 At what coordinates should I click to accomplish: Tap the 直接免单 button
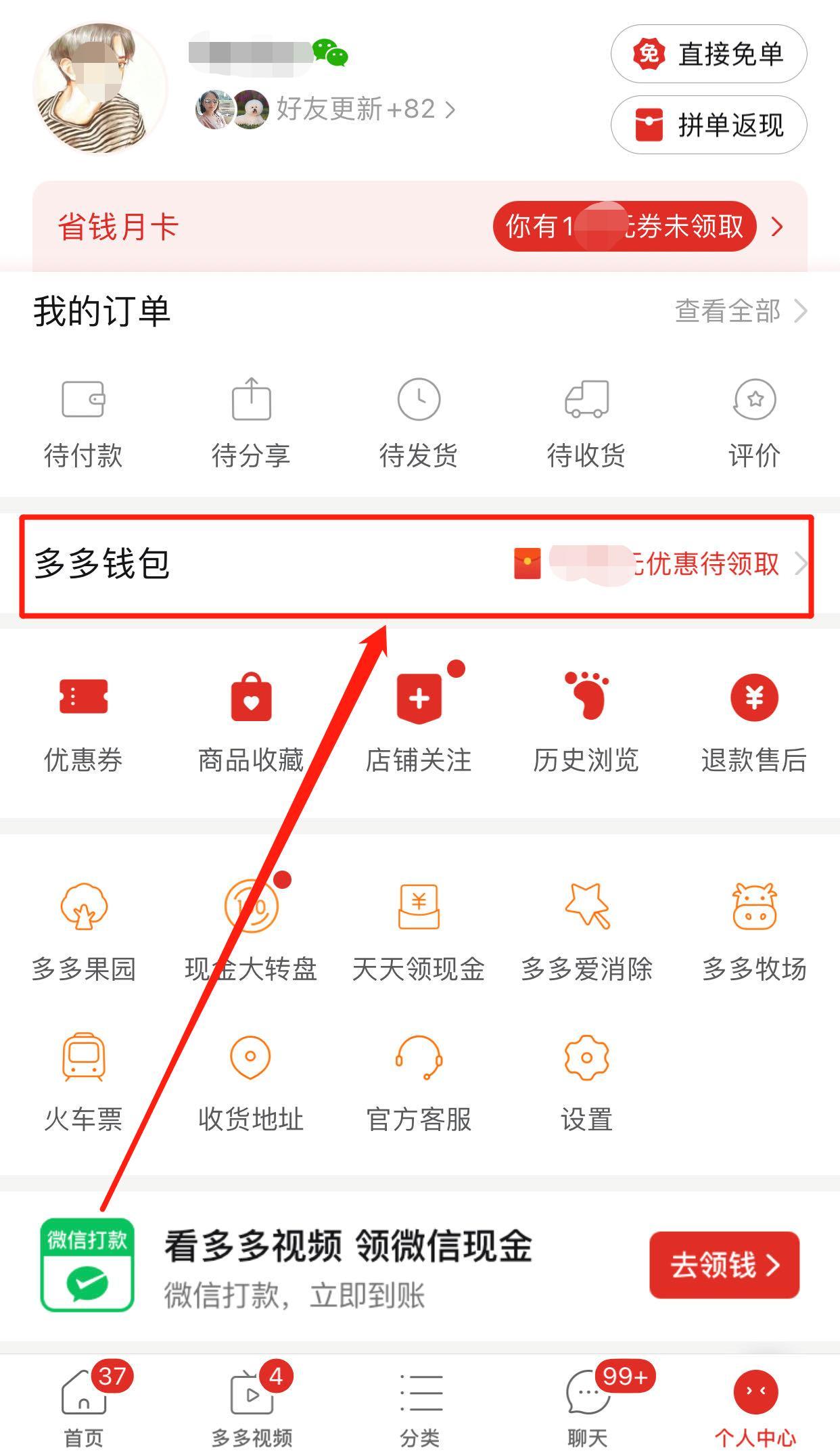pos(709,54)
